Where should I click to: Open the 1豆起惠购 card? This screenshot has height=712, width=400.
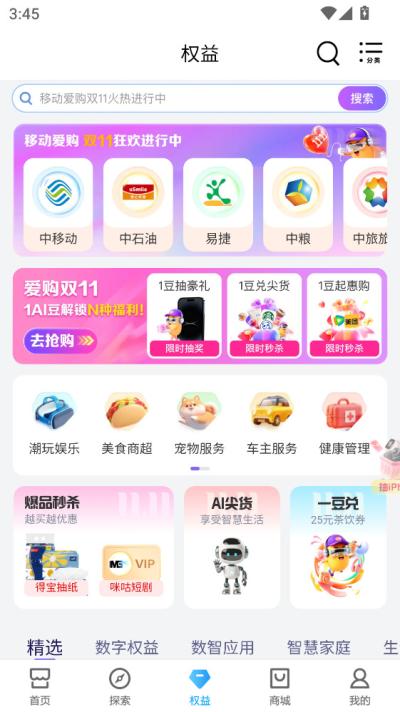pos(344,316)
